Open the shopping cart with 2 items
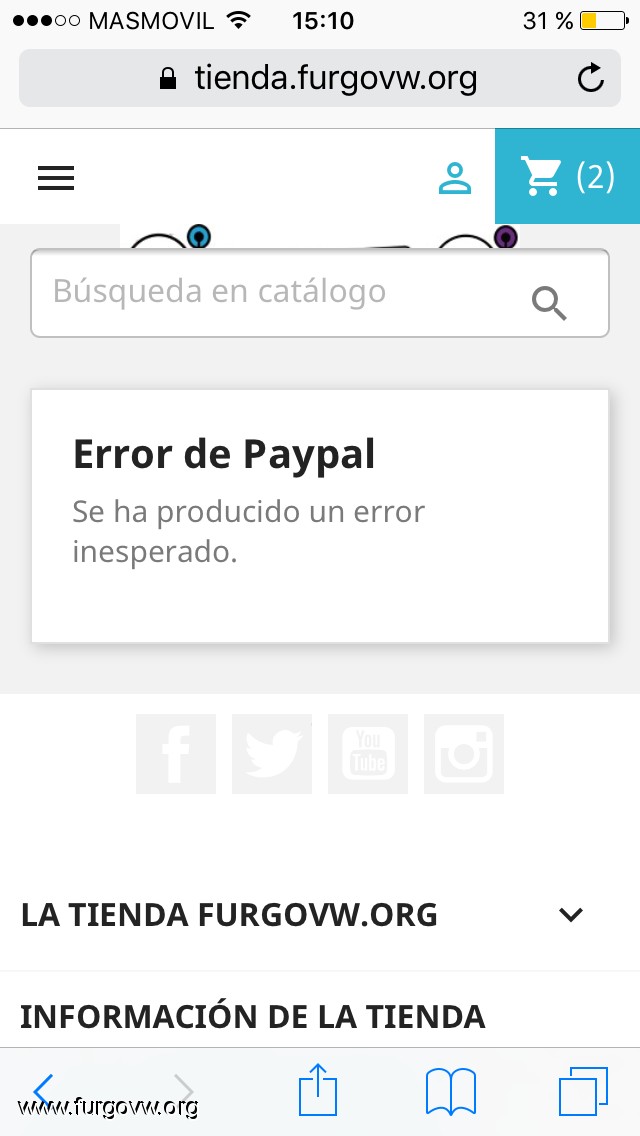The image size is (640, 1136). pos(568,176)
